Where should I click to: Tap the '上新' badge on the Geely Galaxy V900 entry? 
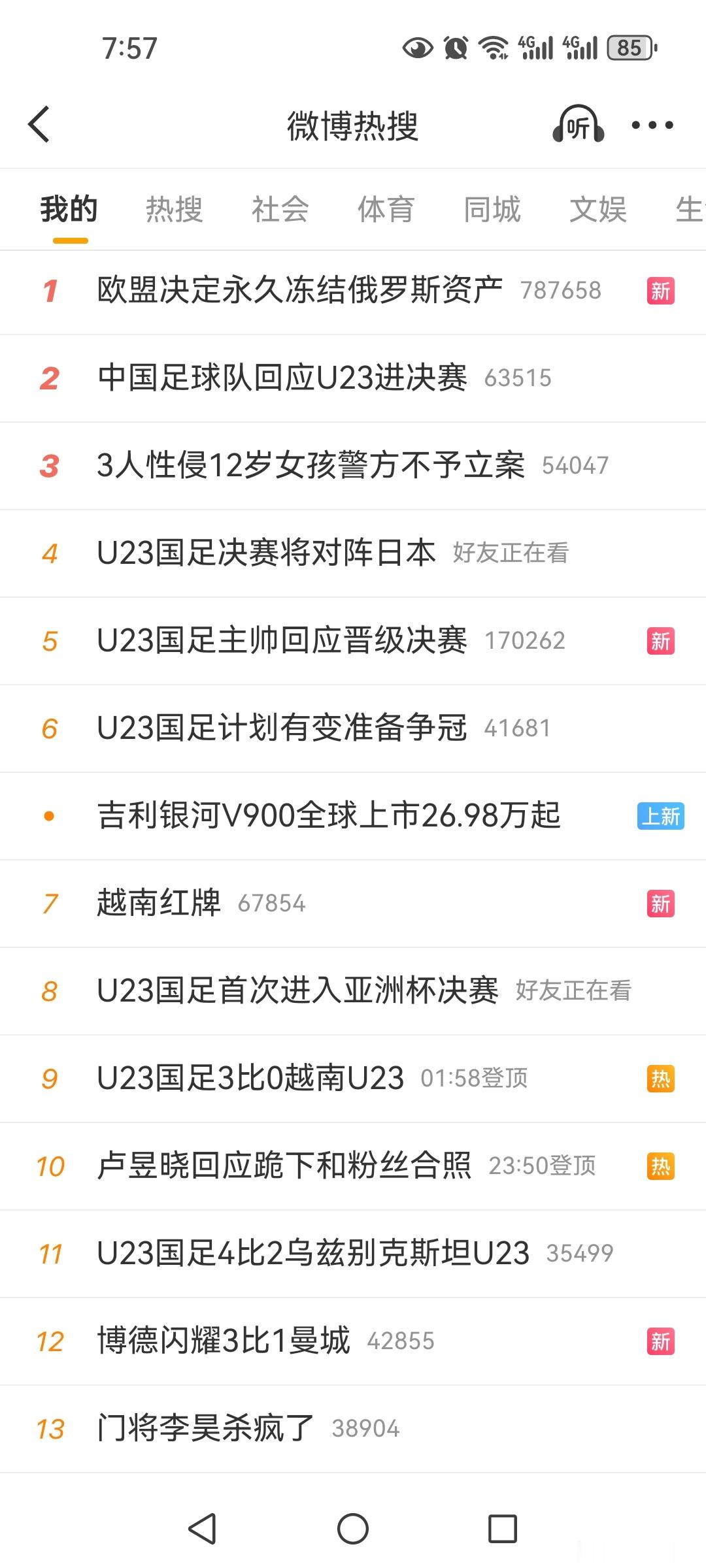(660, 817)
